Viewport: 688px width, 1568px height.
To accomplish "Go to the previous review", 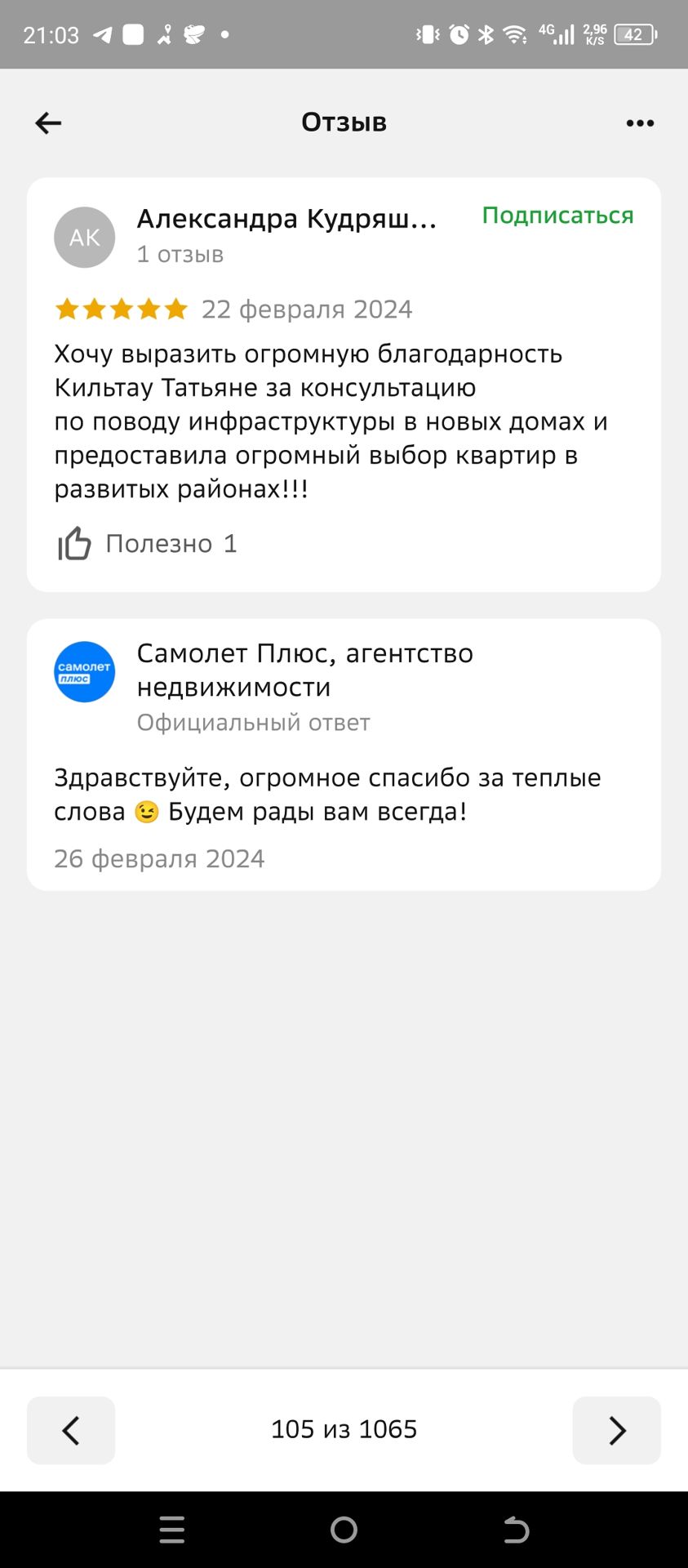I will tap(71, 1430).
